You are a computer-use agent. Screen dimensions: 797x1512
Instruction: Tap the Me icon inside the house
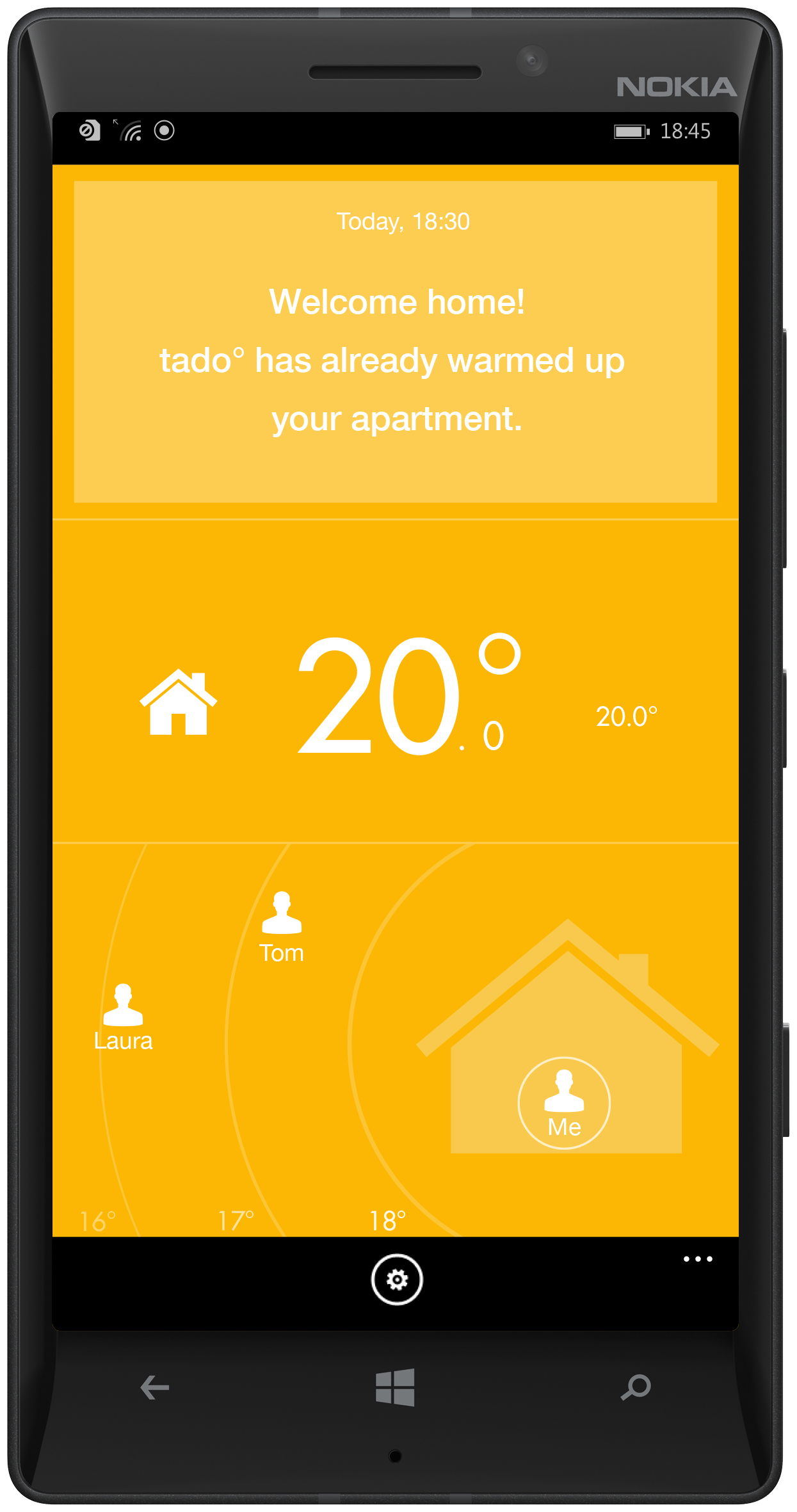click(x=564, y=1102)
